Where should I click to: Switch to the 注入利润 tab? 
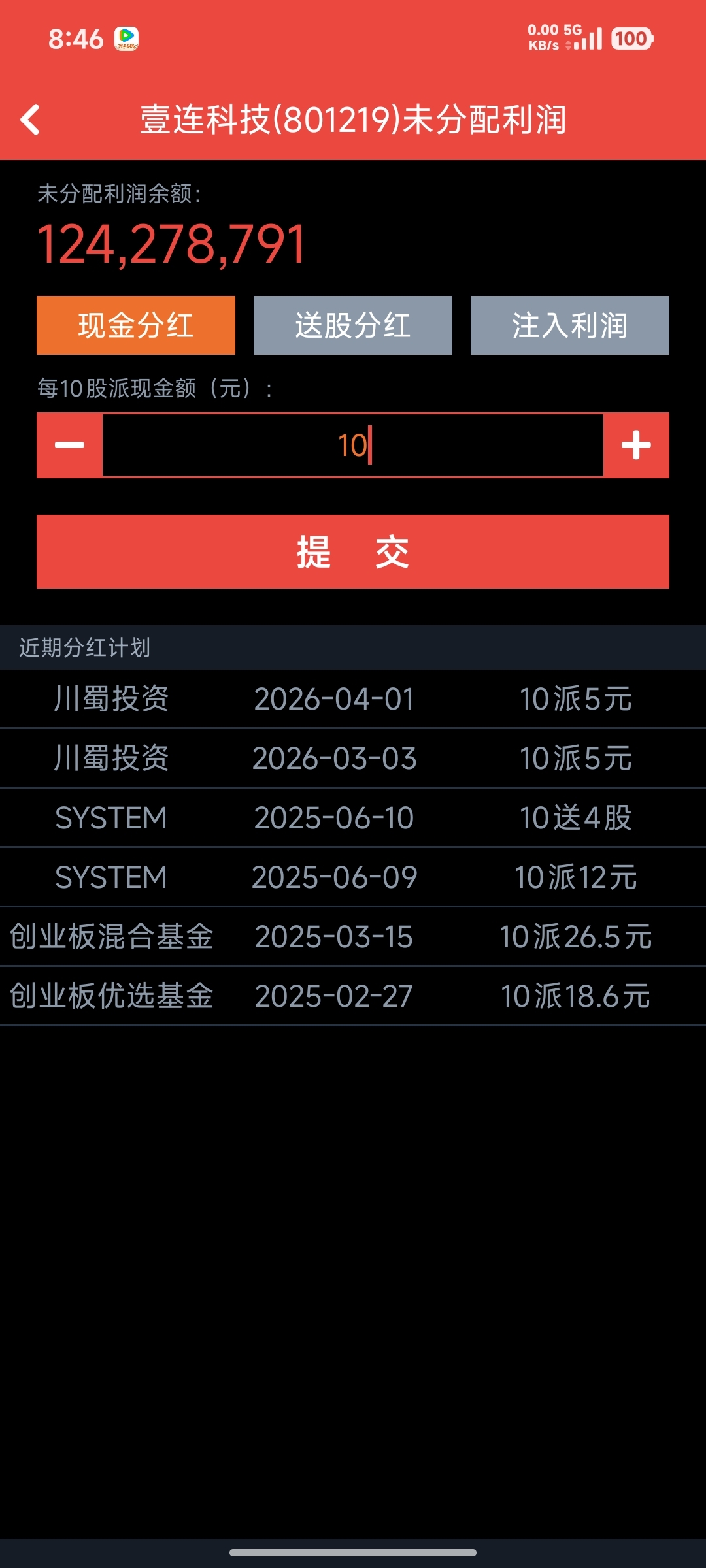[x=569, y=325]
